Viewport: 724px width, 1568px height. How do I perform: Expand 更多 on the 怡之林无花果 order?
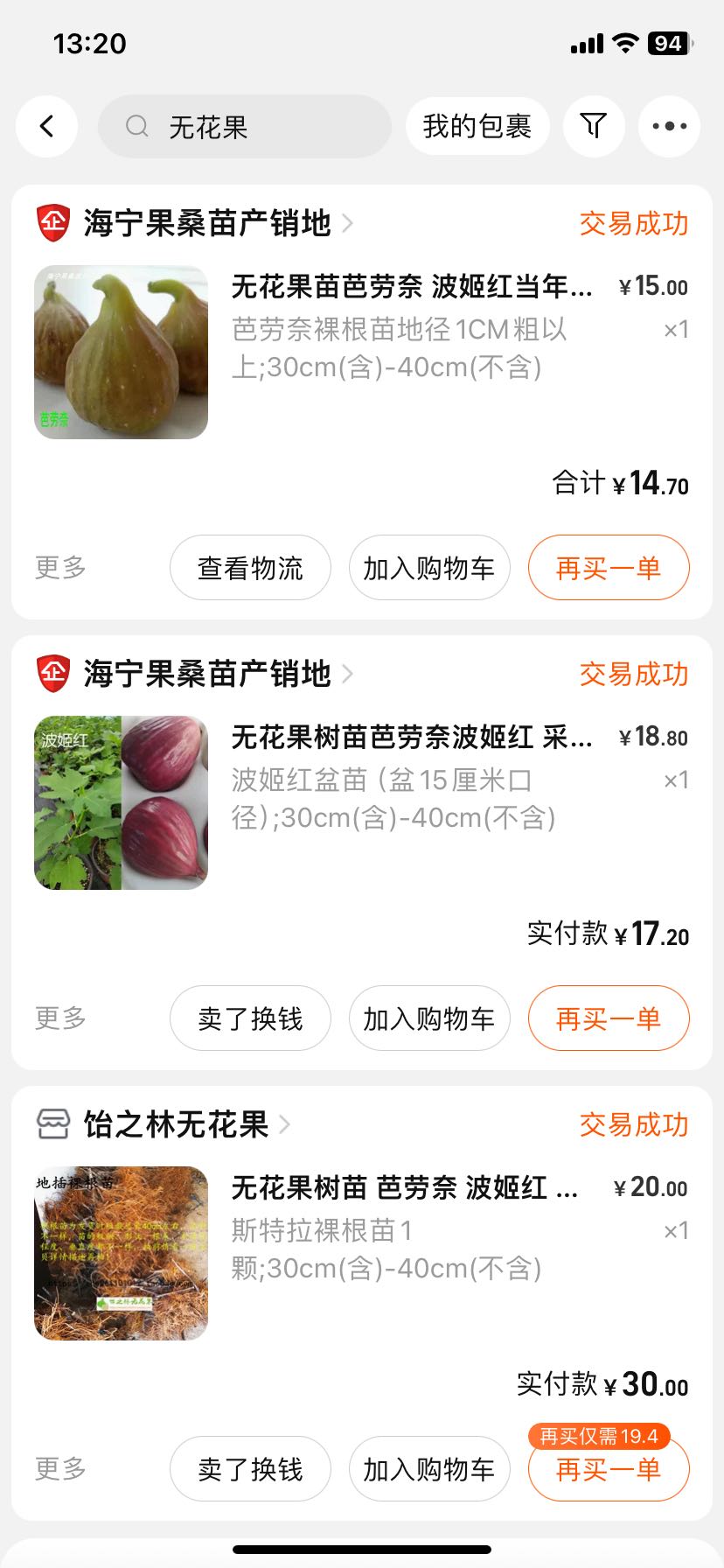pyautogui.click(x=60, y=1468)
